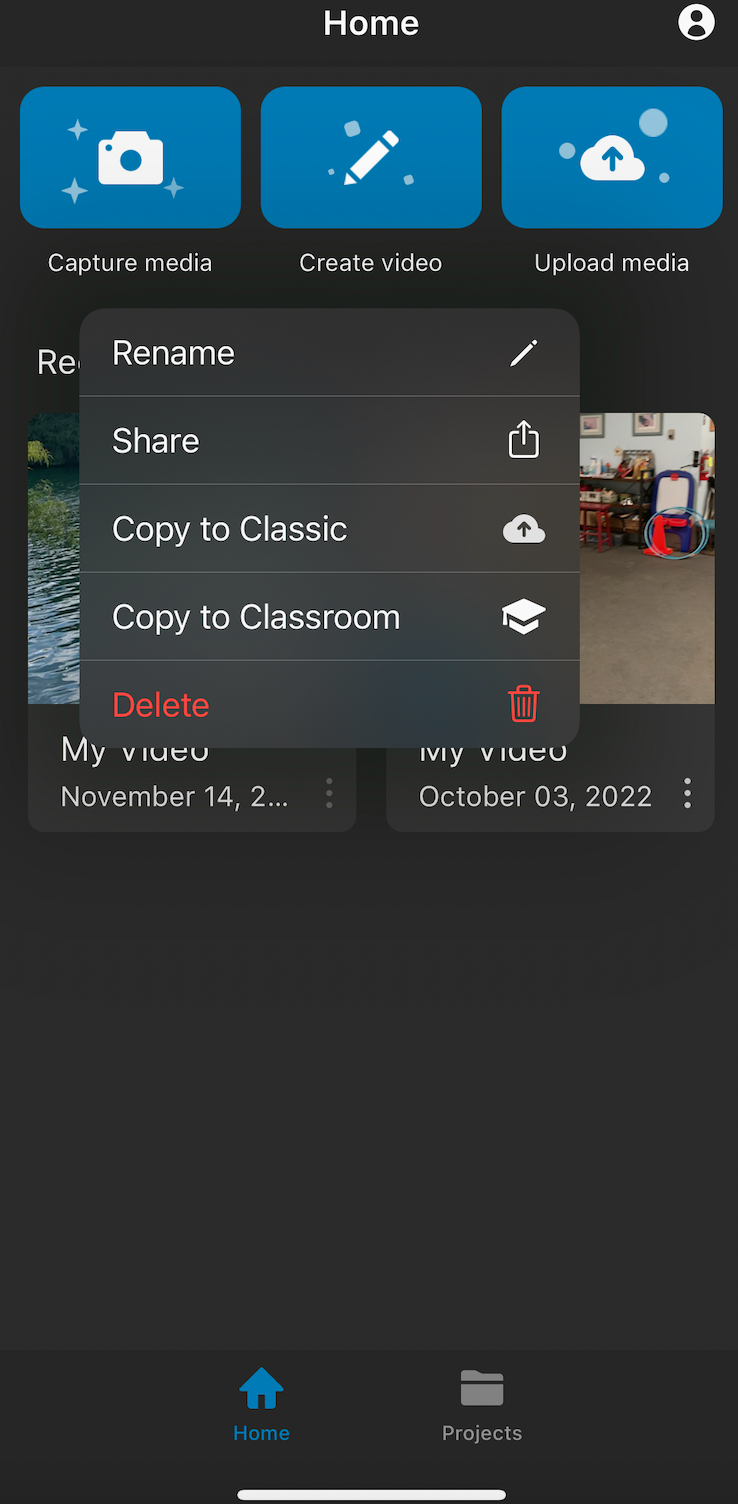This screenshot has height=1504, width=738.
Task: Select Copy to Classic
Action: coord(329,529)
